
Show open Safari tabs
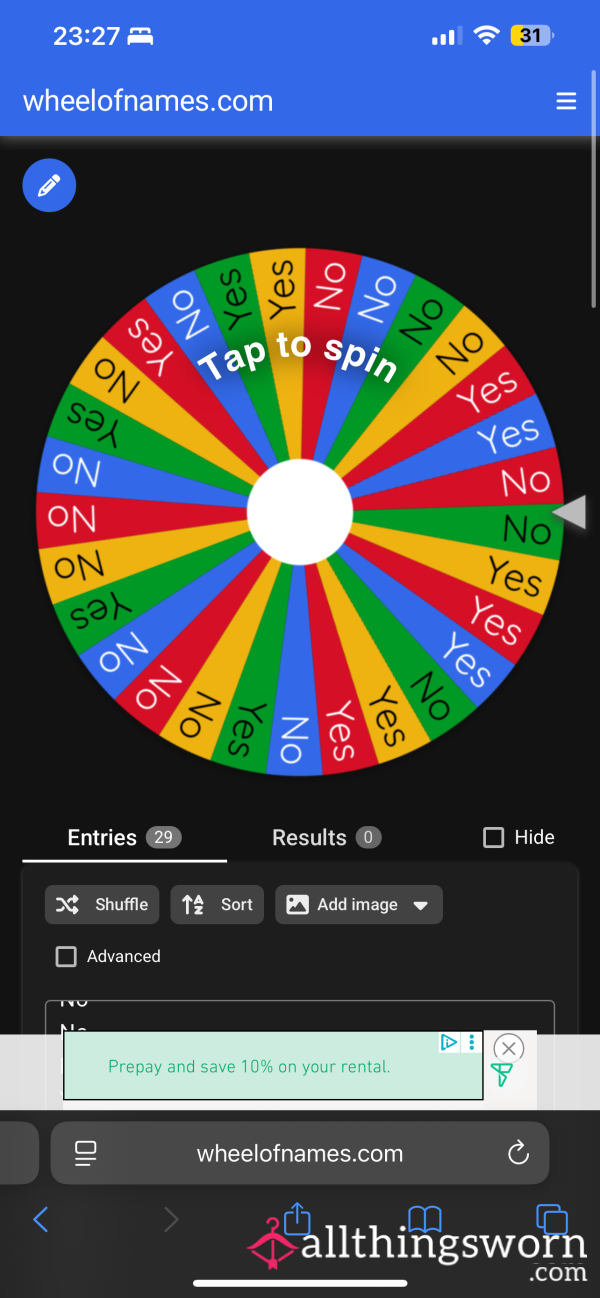[552, 1219]
